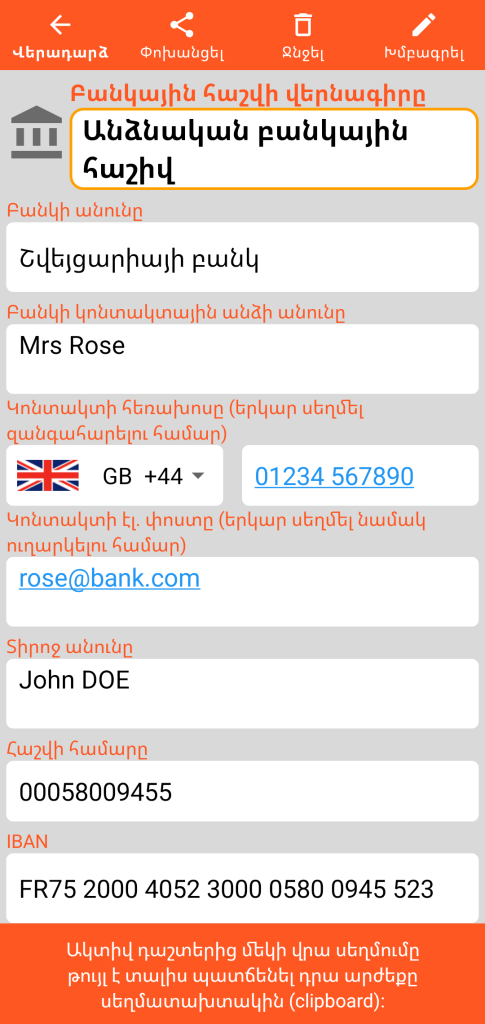The image size is (485, 1024).
Task: Copy the bank name Շվեյցարիայի բանկ
Action: pyautogui.click(x=242, y=257)
